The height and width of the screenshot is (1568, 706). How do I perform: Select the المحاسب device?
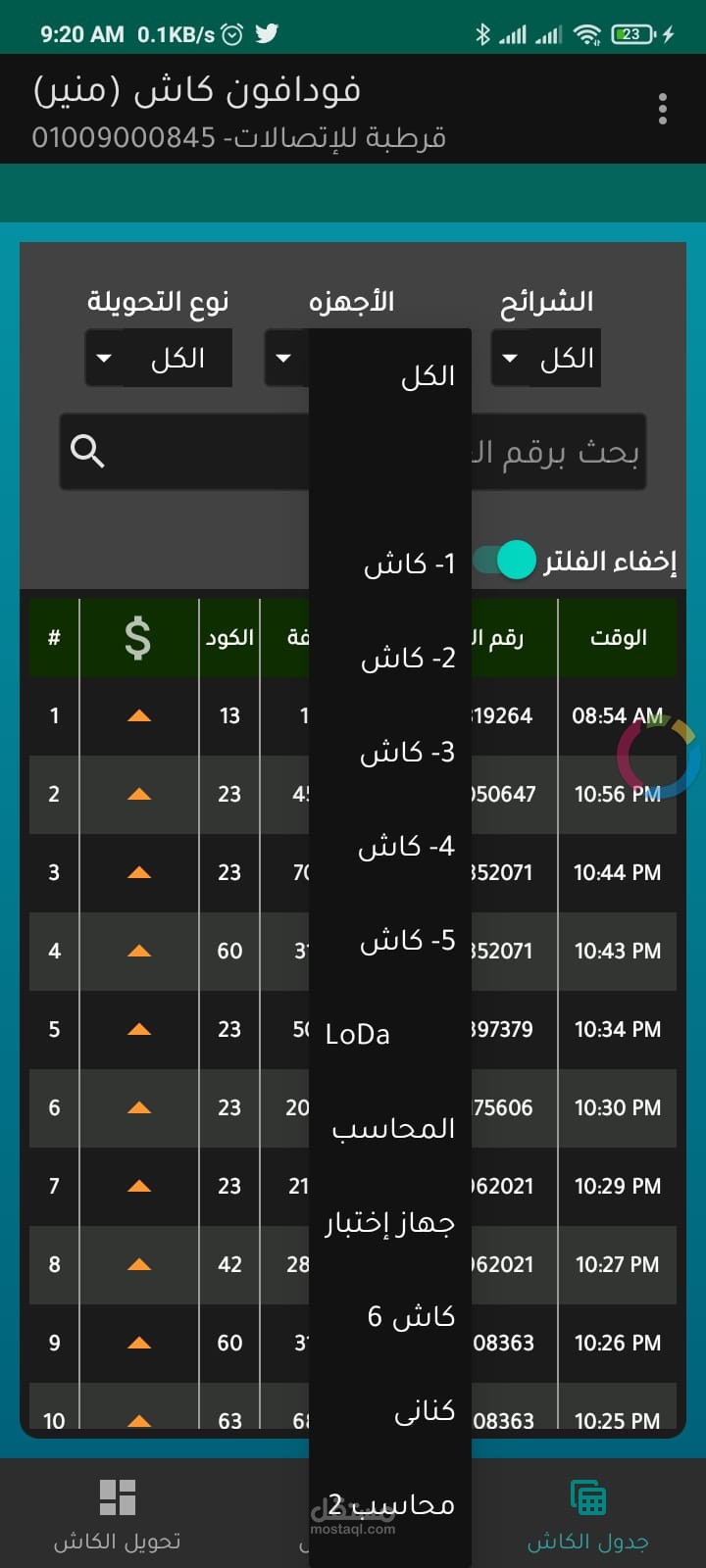(390, 1129)
